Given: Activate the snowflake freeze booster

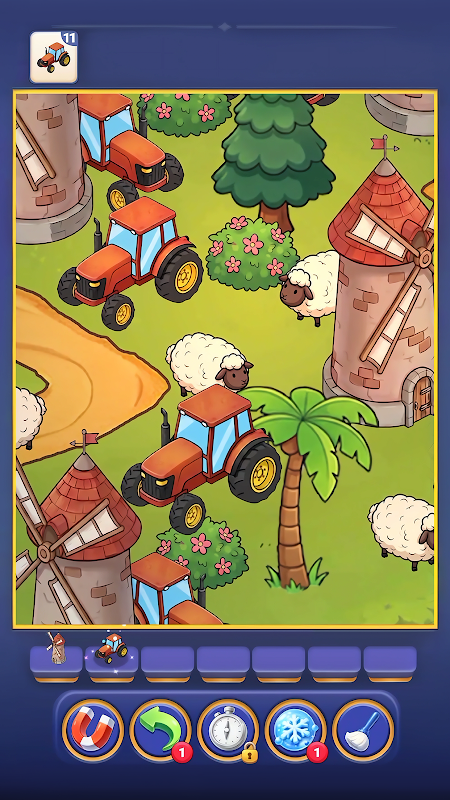Looking at the screenshot, I should point(295,731).
